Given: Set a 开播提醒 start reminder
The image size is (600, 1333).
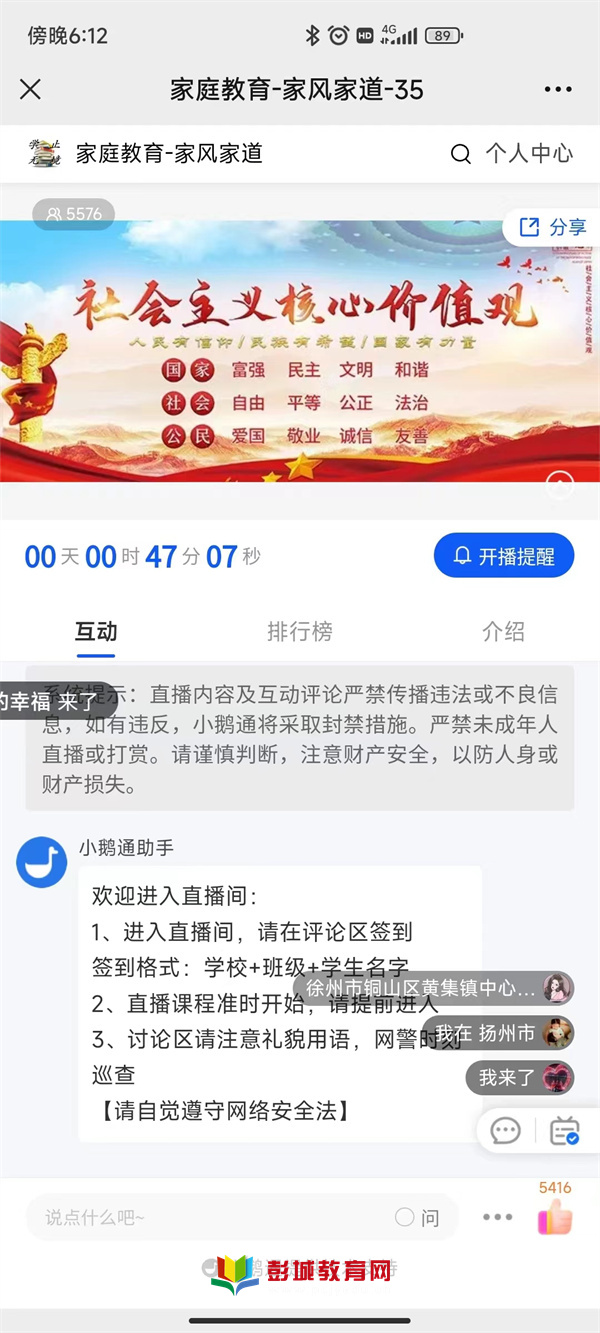Looking at the screenshot, I should pos(504,556).
